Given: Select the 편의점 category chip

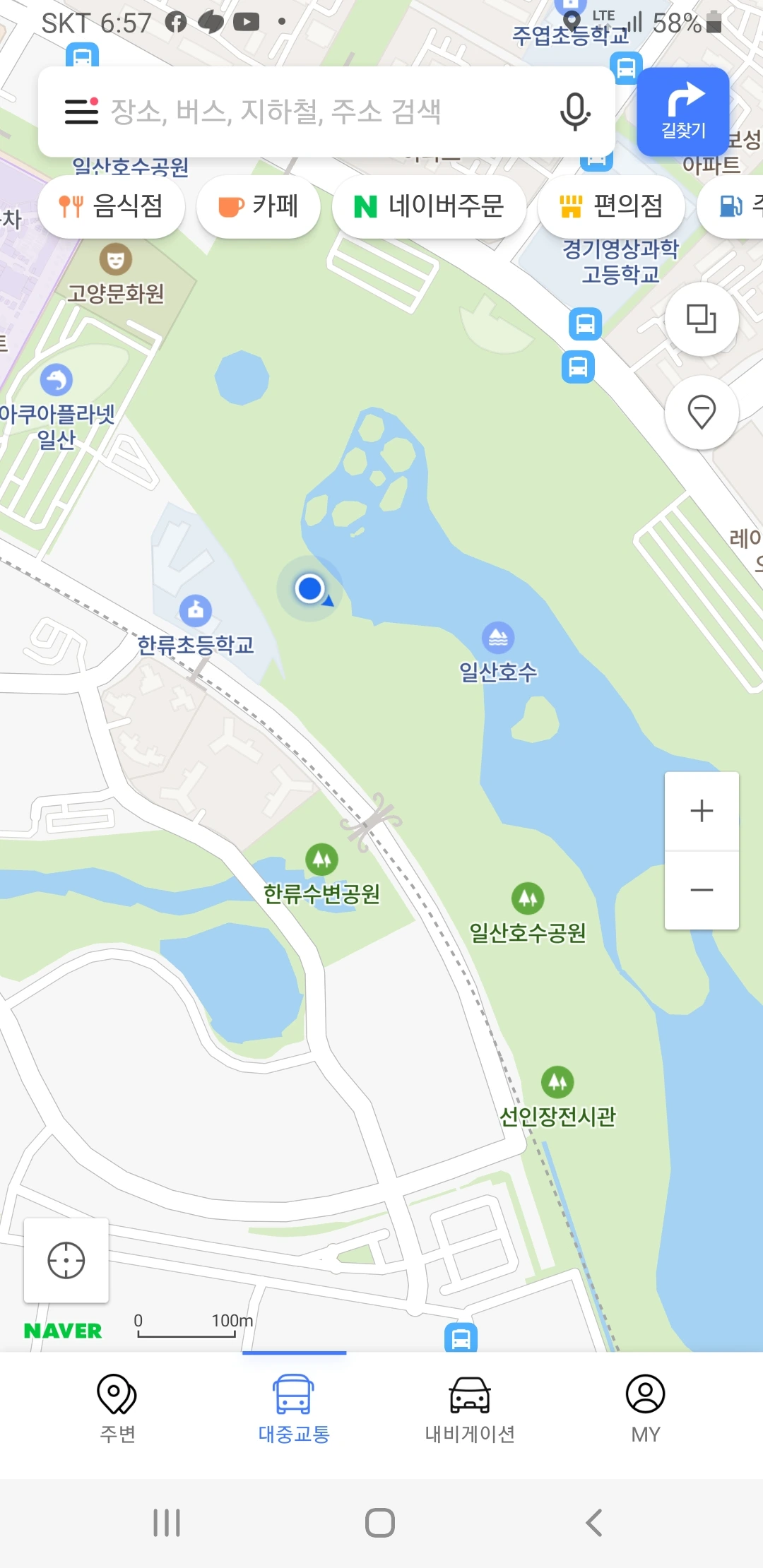Looking at the screenshot, I should click(611, 206).
